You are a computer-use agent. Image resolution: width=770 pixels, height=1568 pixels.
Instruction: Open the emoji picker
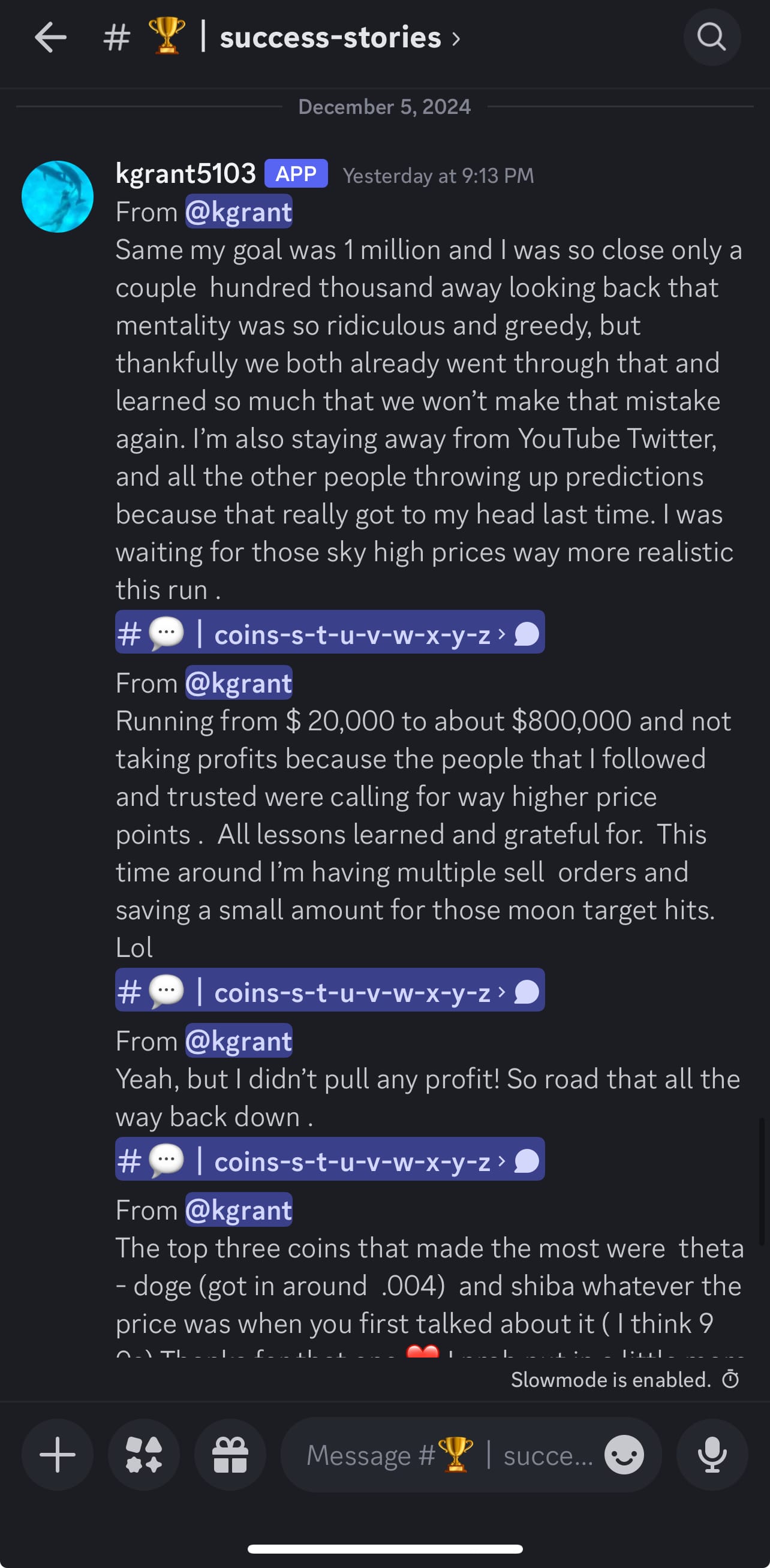pos(624,1455)
